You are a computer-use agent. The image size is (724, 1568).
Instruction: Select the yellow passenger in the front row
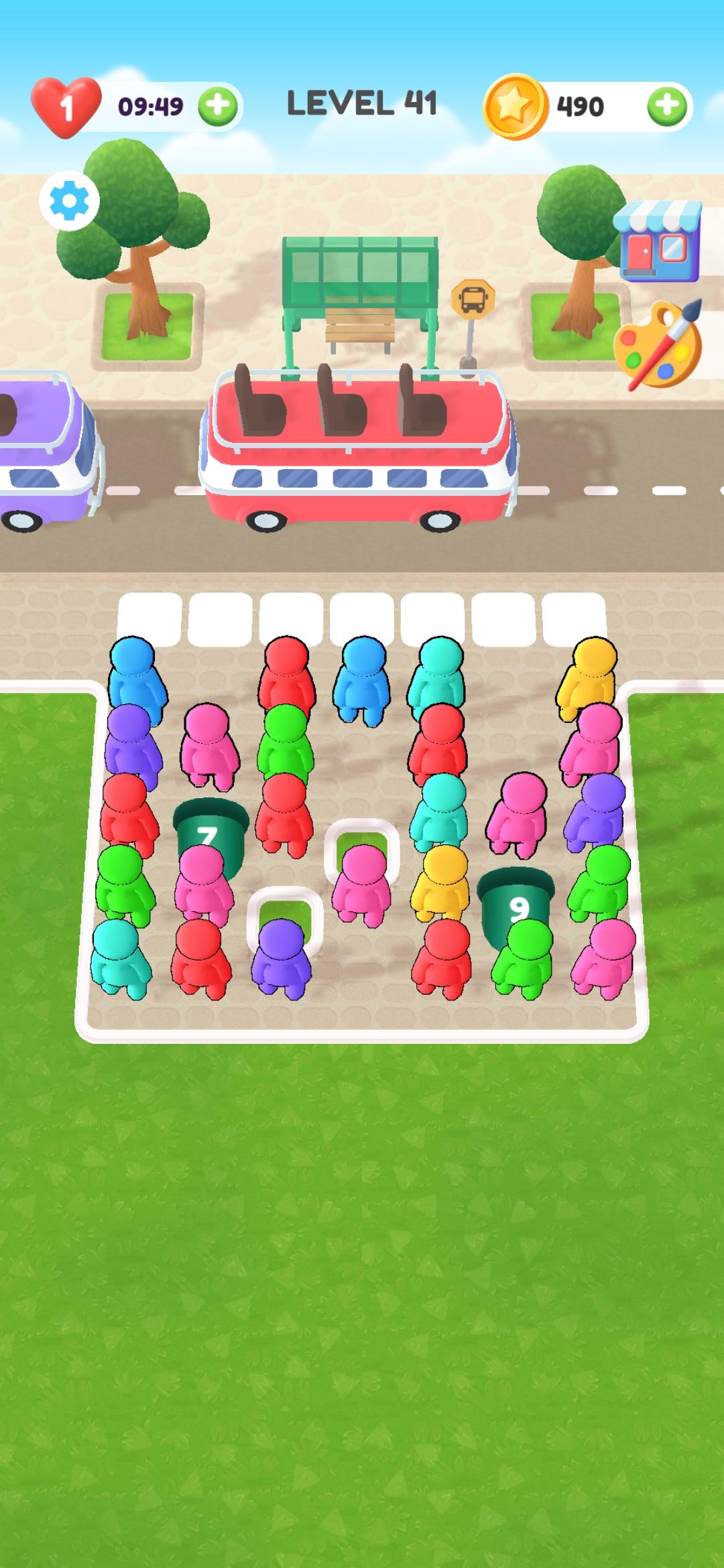point(587,677)
